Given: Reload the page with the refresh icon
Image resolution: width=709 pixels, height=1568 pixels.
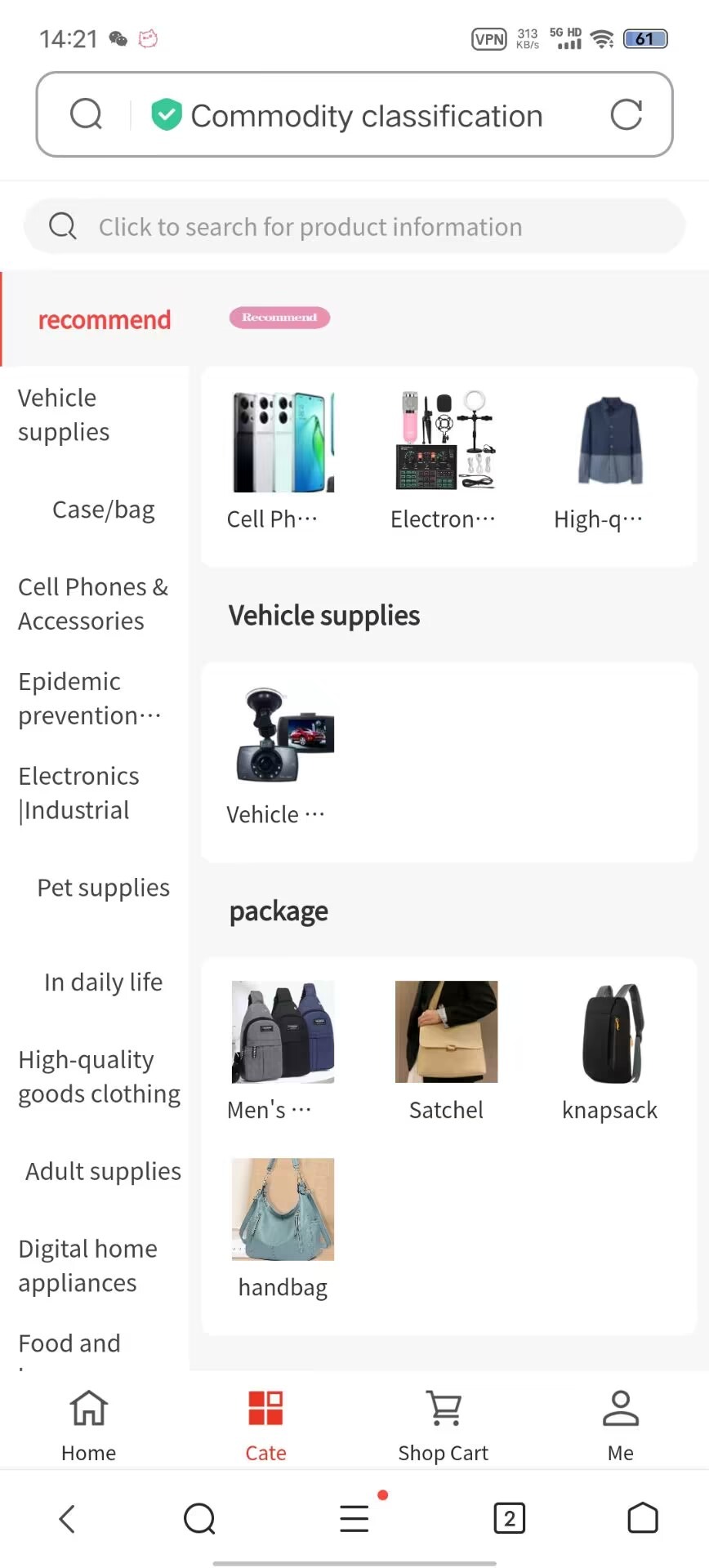Looking at the screenshot, I should (626, 115).
